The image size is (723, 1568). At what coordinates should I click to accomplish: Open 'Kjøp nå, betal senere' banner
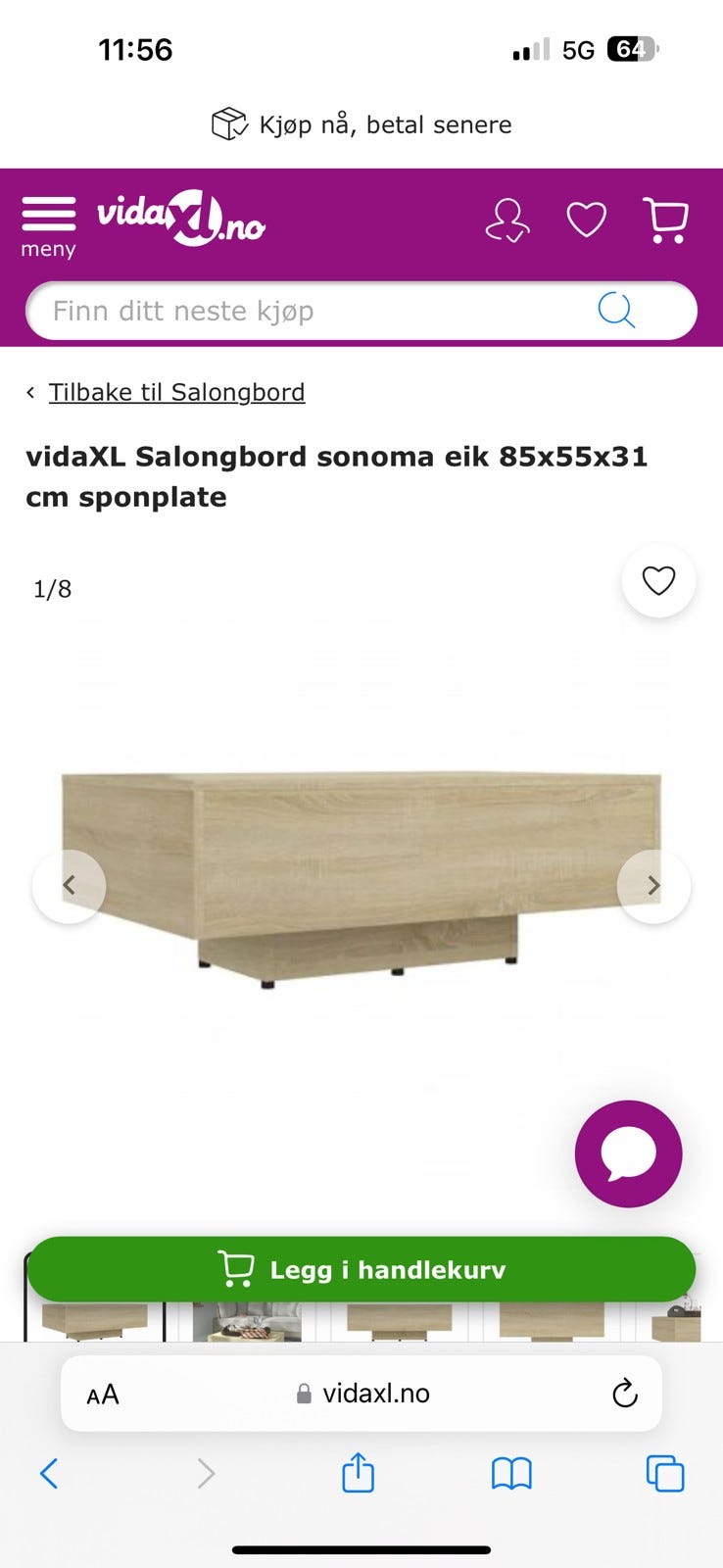[361, 124]
